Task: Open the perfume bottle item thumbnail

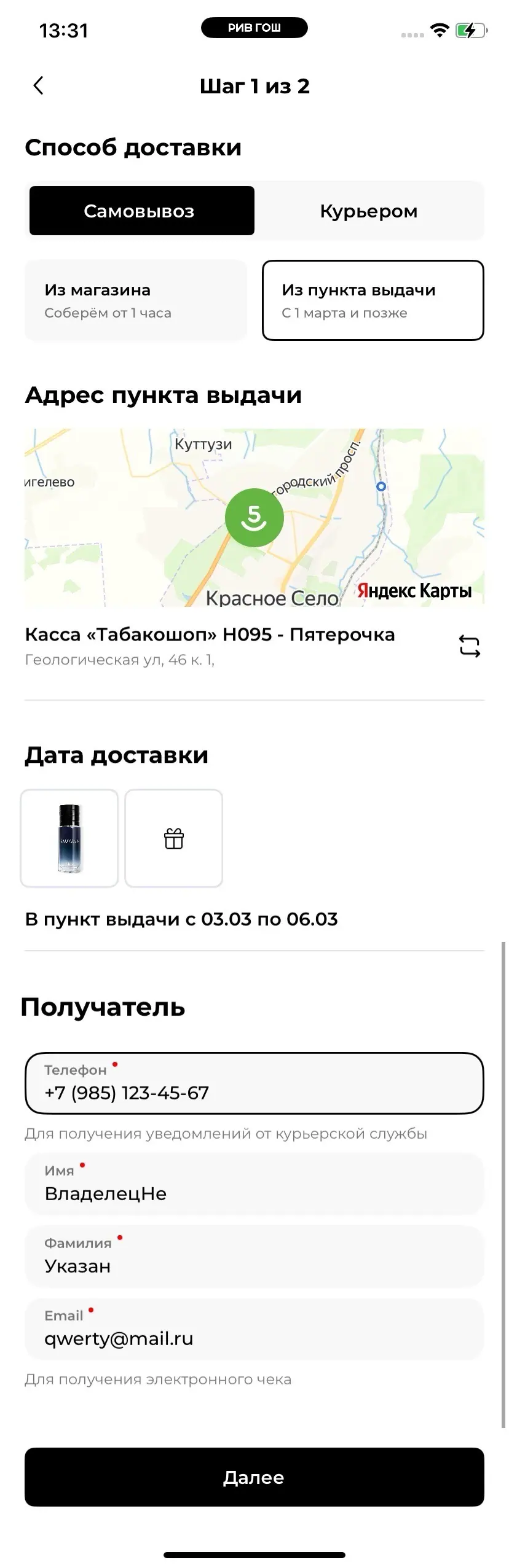Action: tap(69, 838)
